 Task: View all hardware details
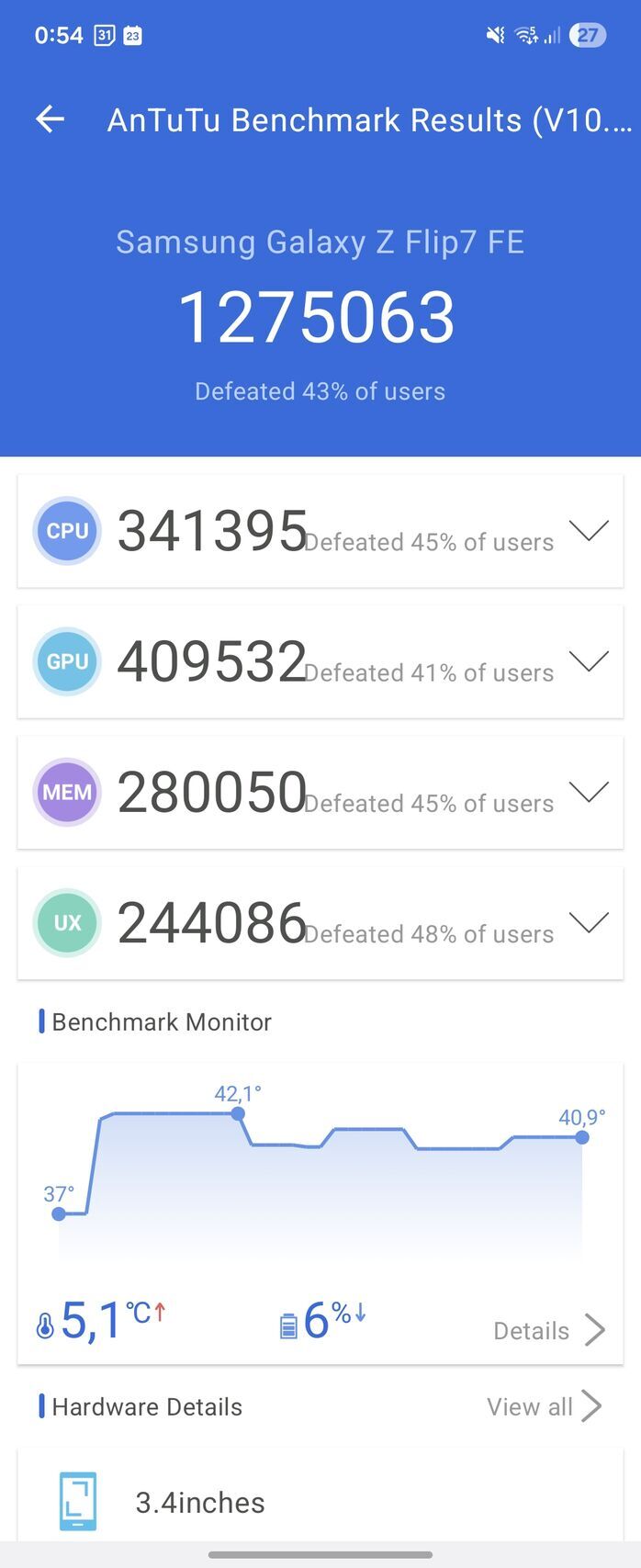coord(544,1406)
